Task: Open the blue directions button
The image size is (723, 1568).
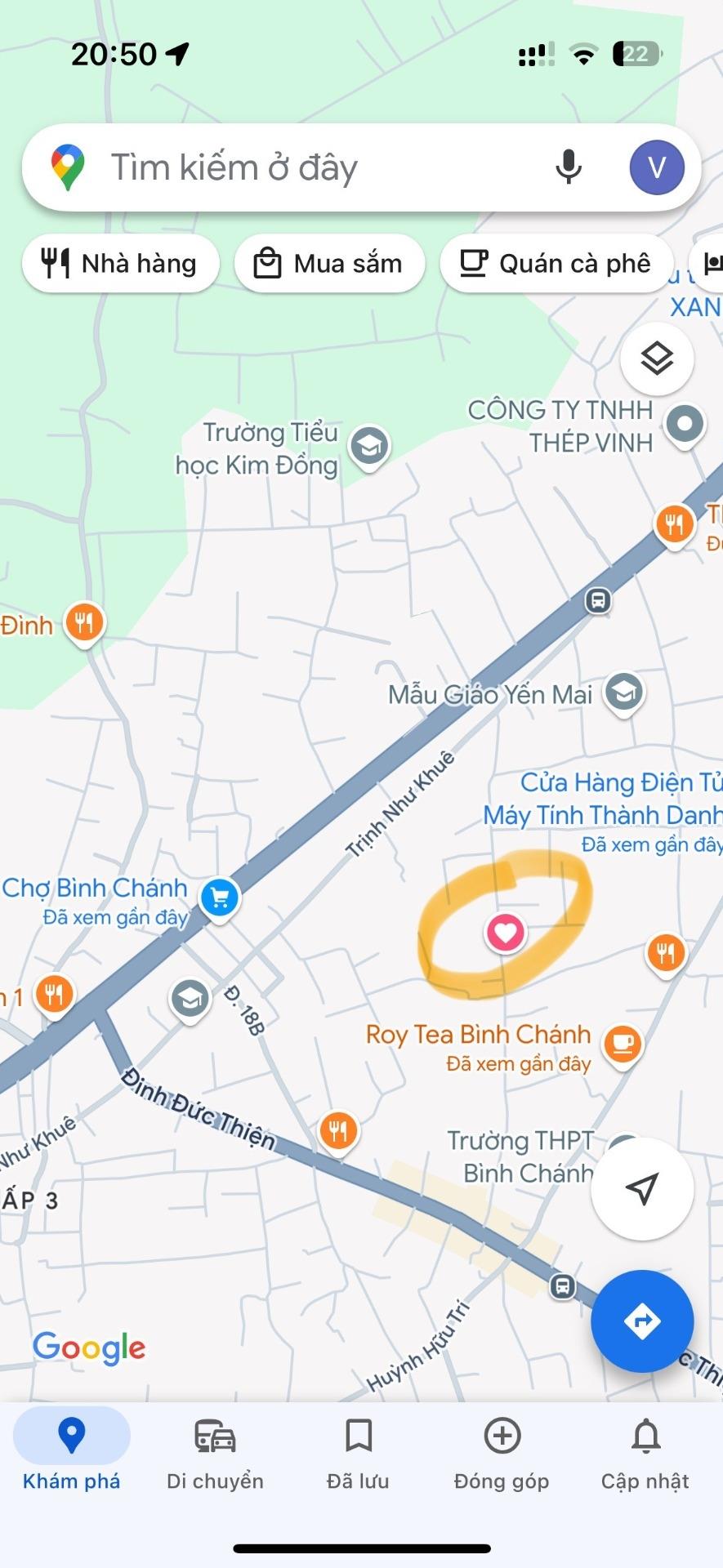Action: point(642,1321)
